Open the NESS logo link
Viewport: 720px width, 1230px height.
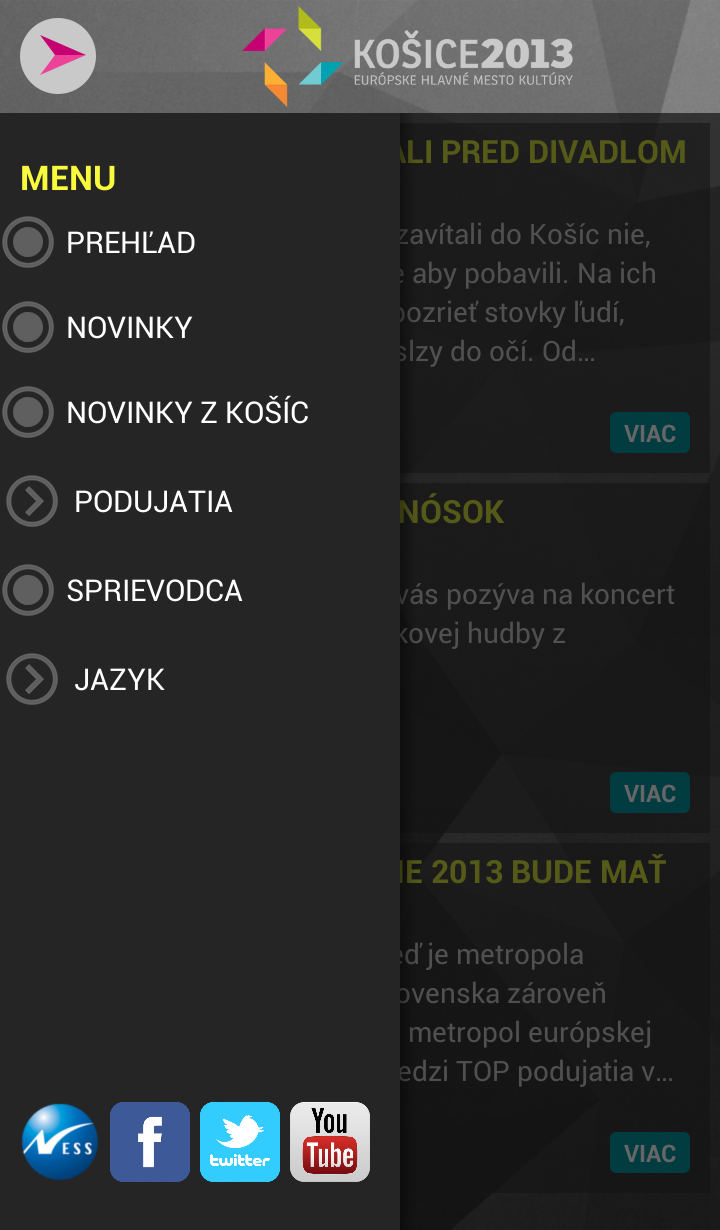pos(60,1142)
